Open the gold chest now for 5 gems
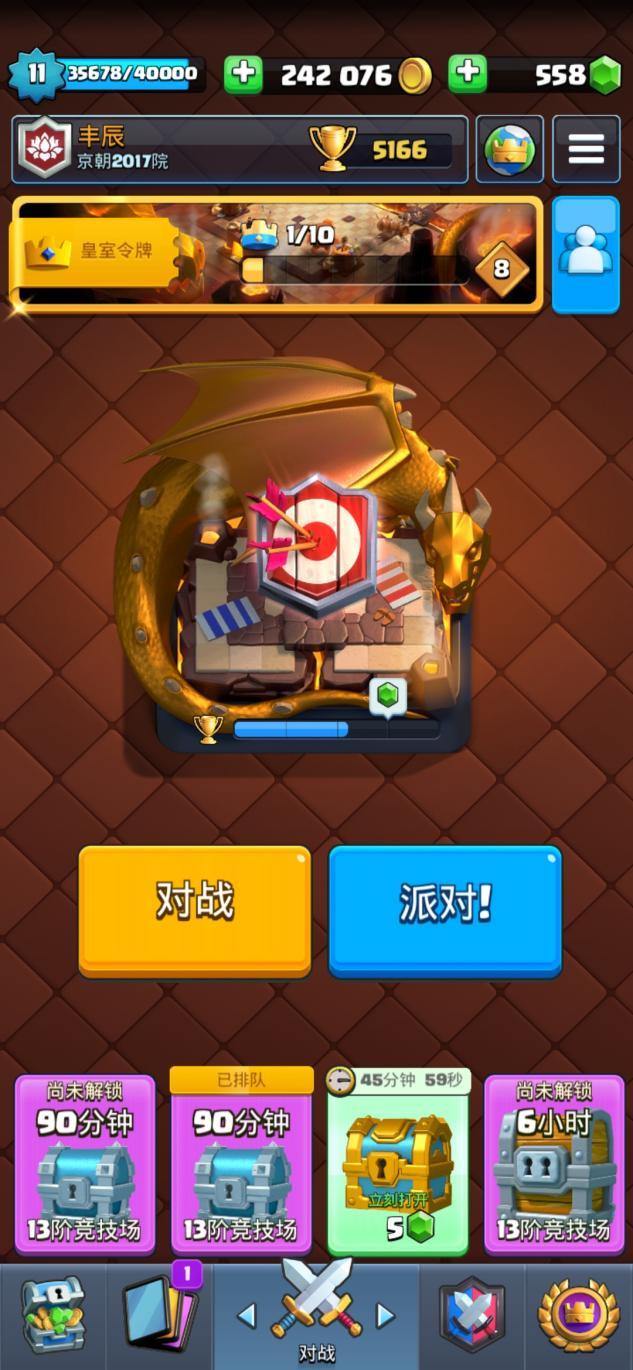 point(398,1165)
